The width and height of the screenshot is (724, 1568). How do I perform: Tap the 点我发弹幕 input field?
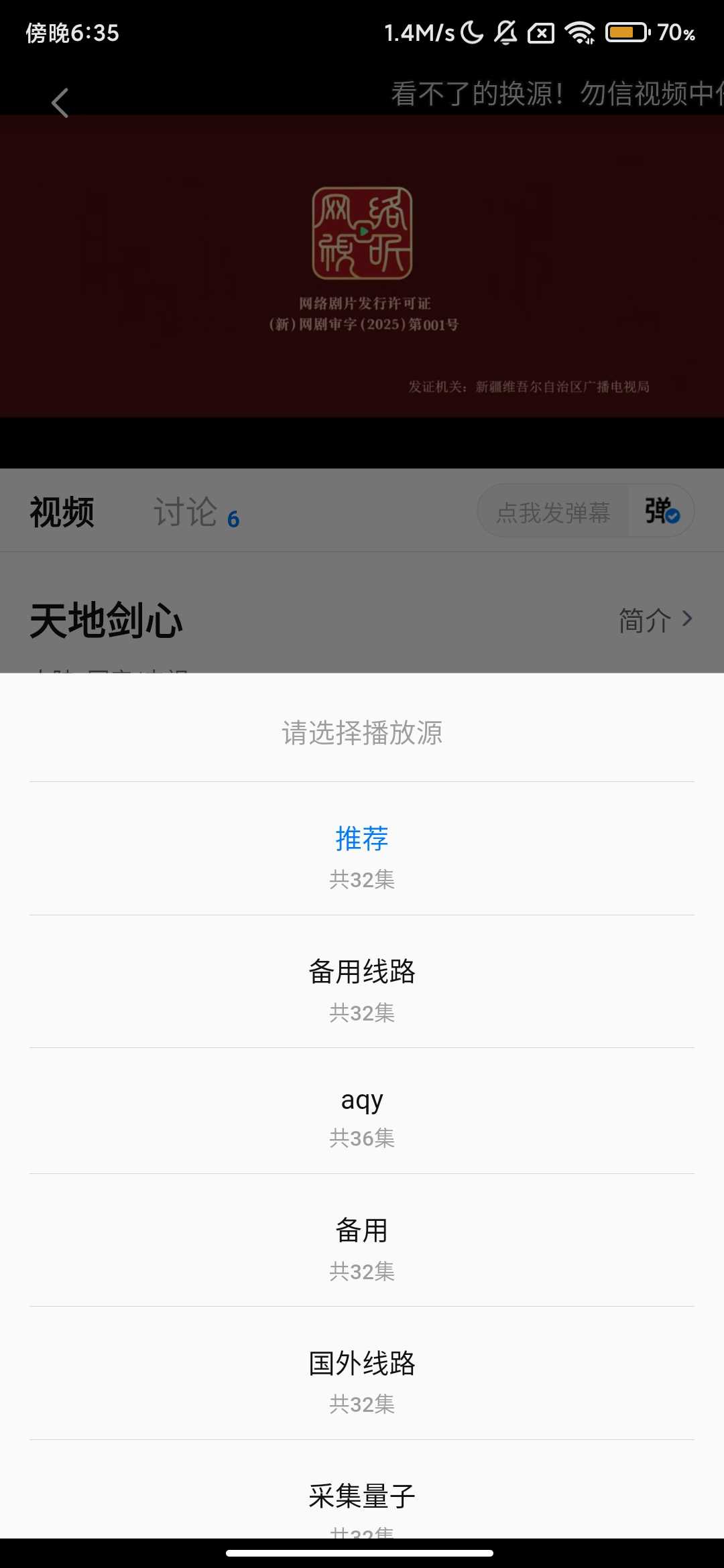553,513
